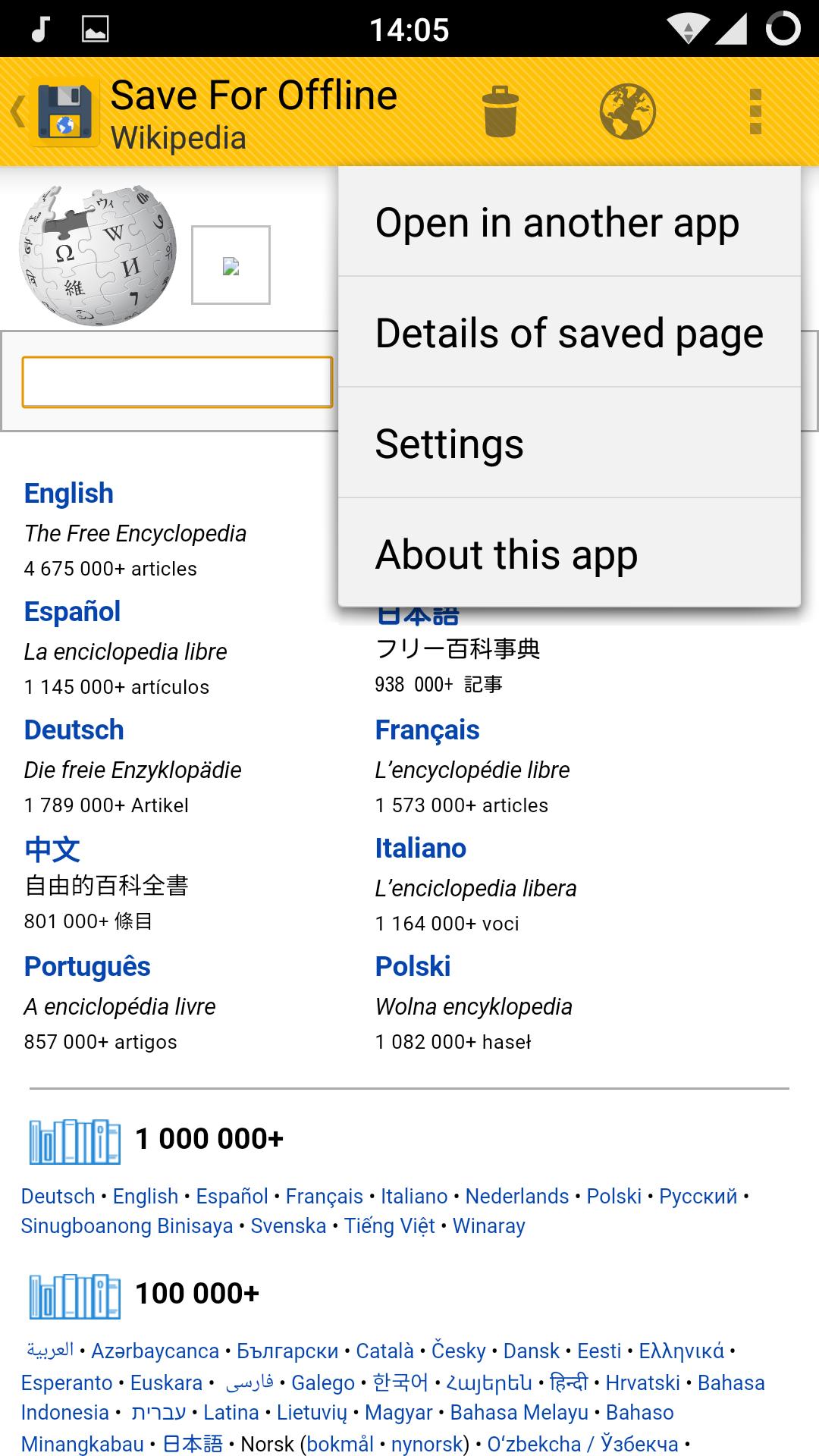
Task: Open Details of saved page
Action: [569, 333]
